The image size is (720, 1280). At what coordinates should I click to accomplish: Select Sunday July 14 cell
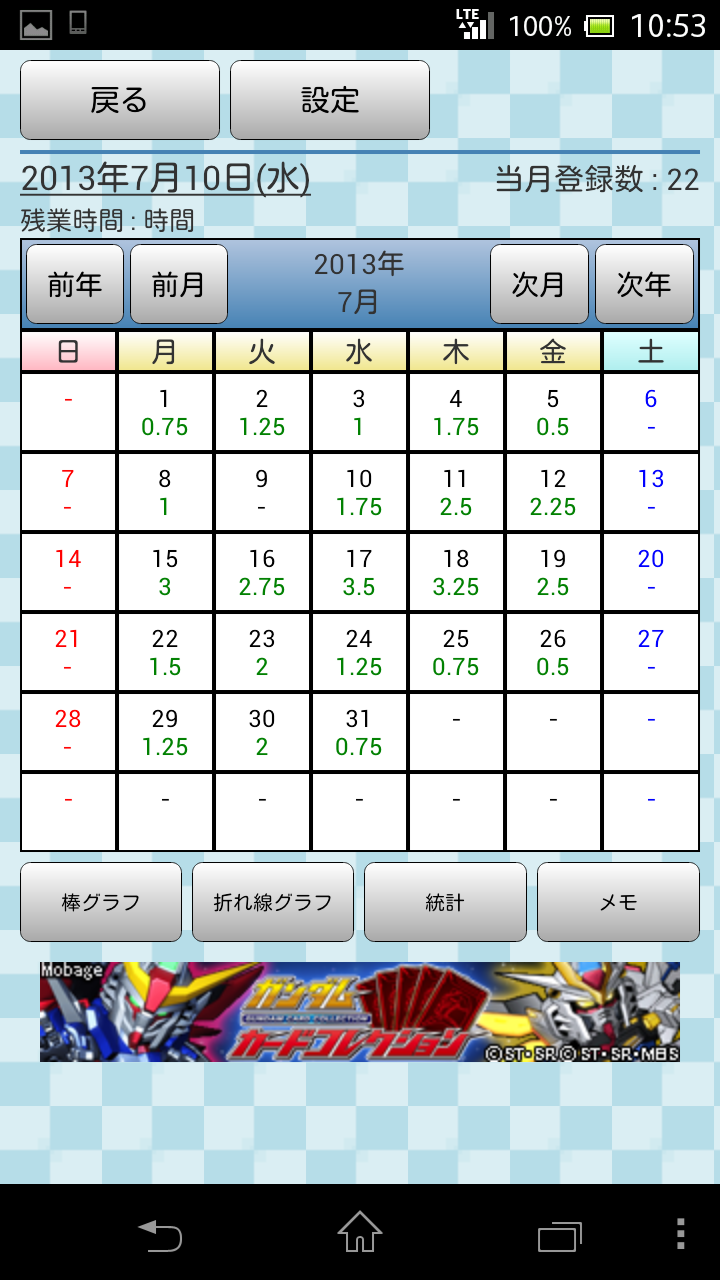click(68, 572)
